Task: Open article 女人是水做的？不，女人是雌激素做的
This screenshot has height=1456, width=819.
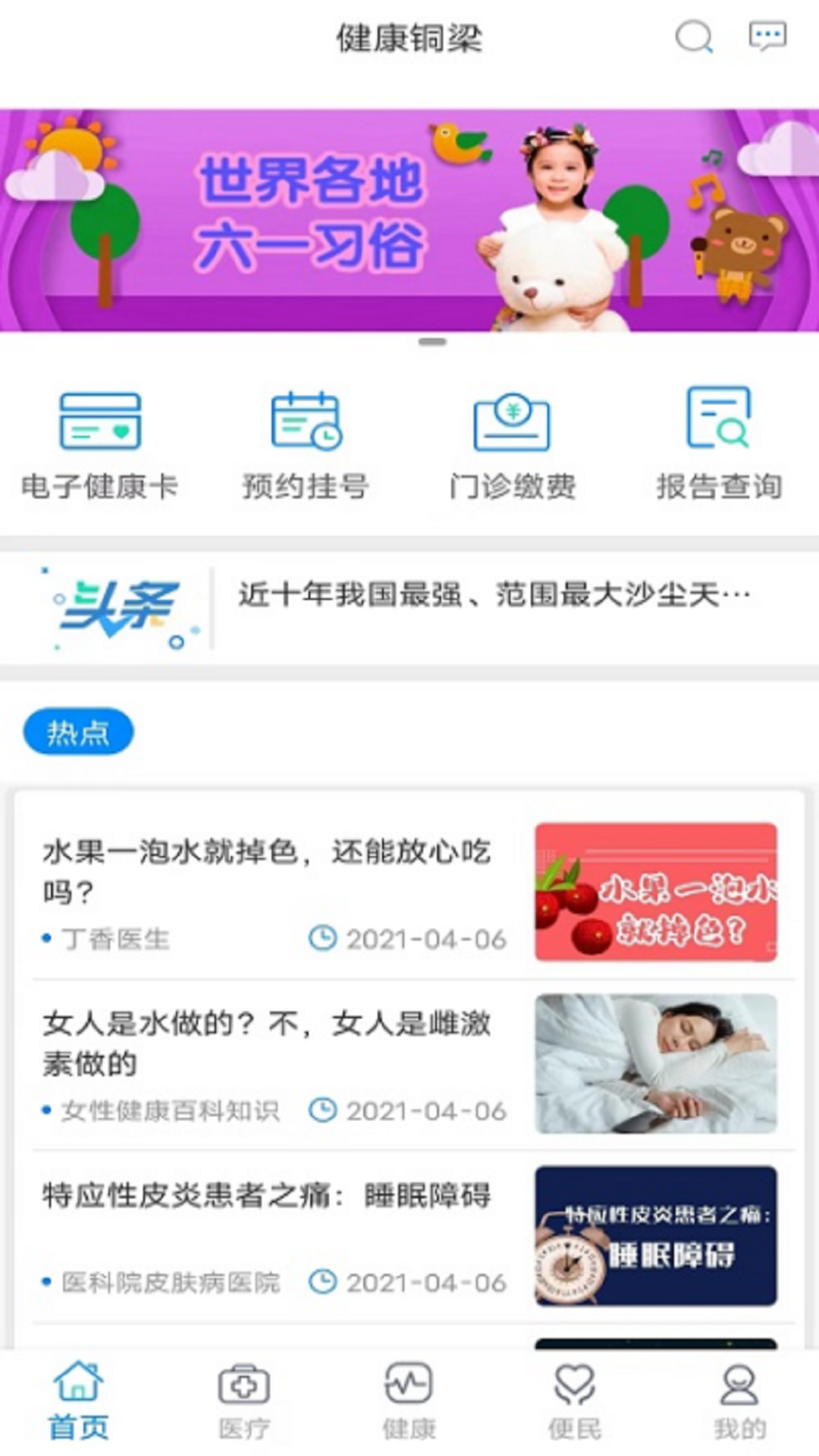Action: point(267,1043)
